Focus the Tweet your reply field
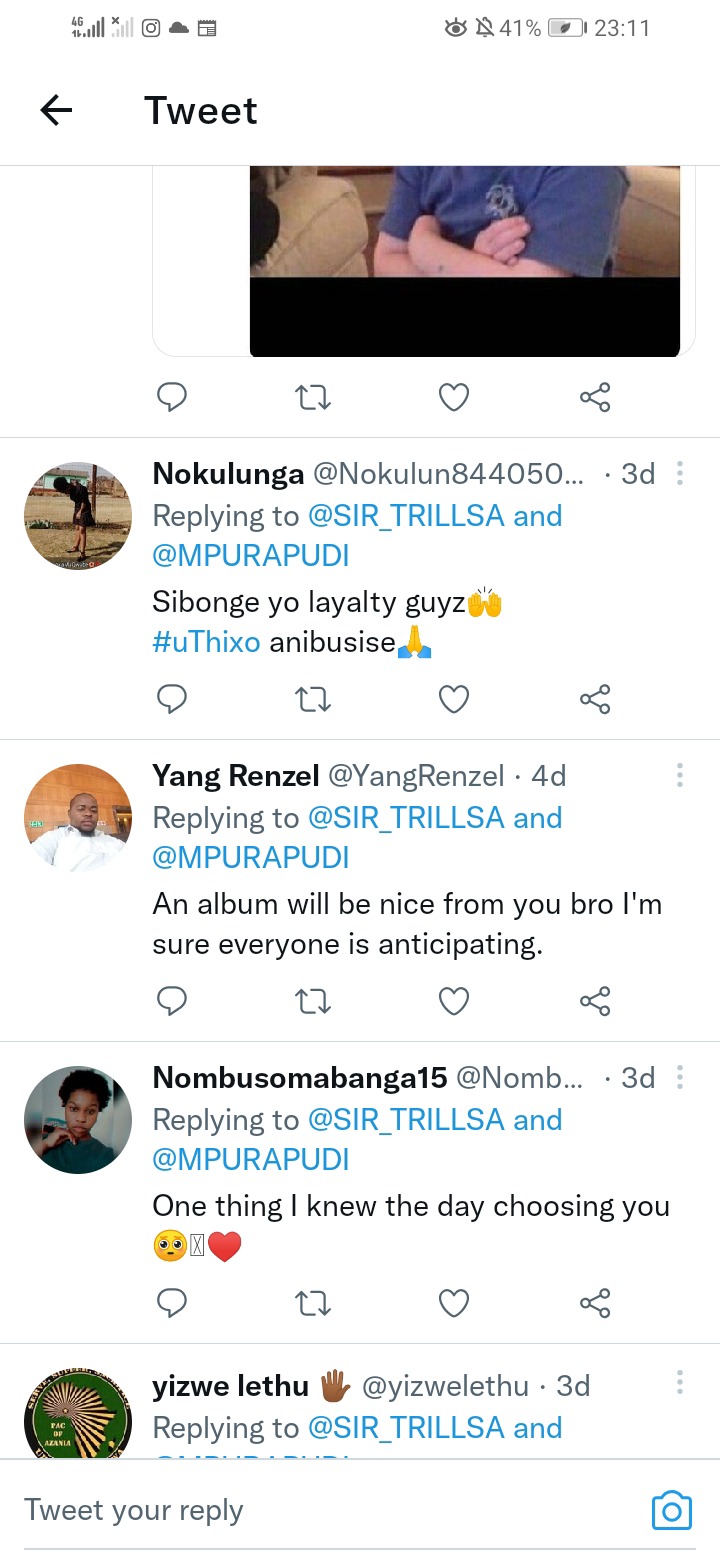Viewport: 720px width, 1560px height. pos(330,1510)
